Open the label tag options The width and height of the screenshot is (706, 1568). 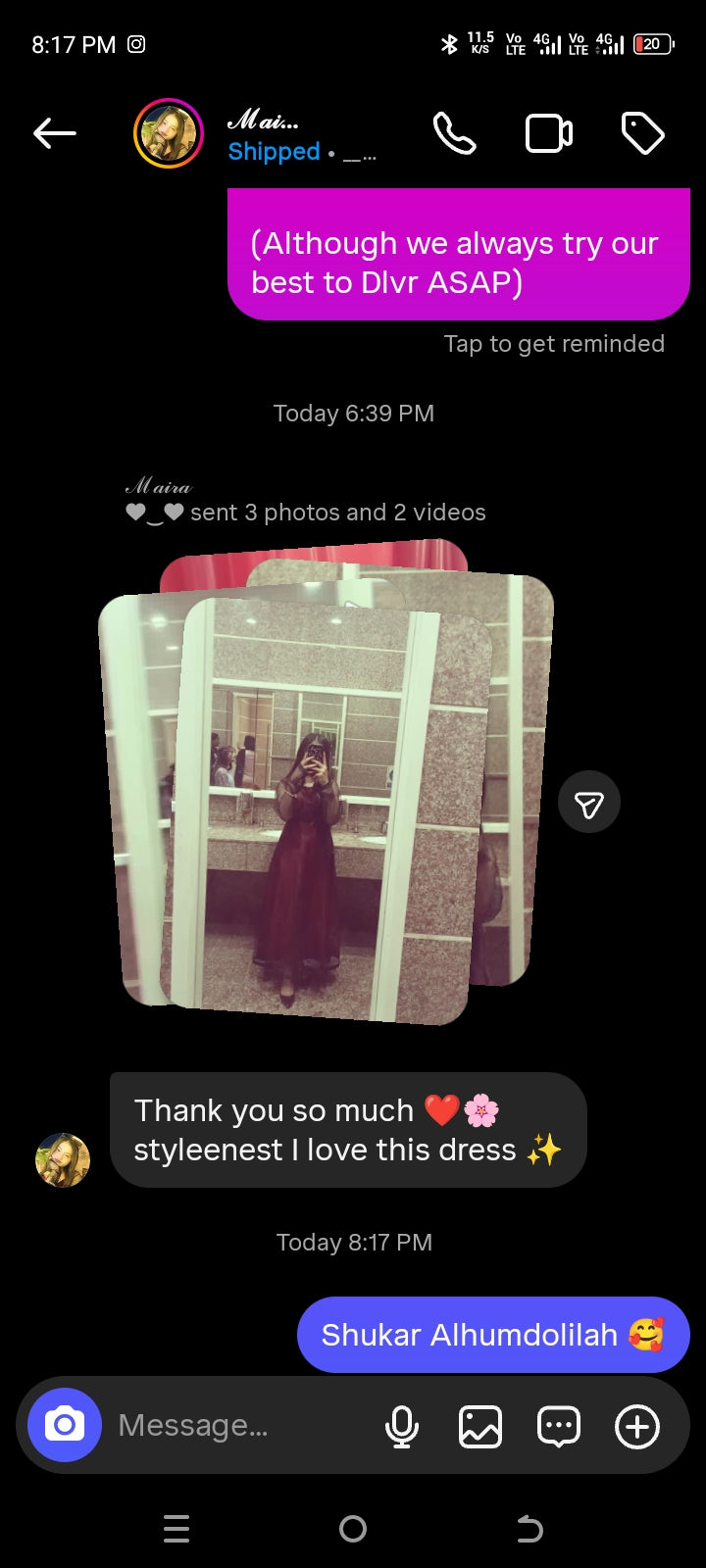click(x=642, y=133)
